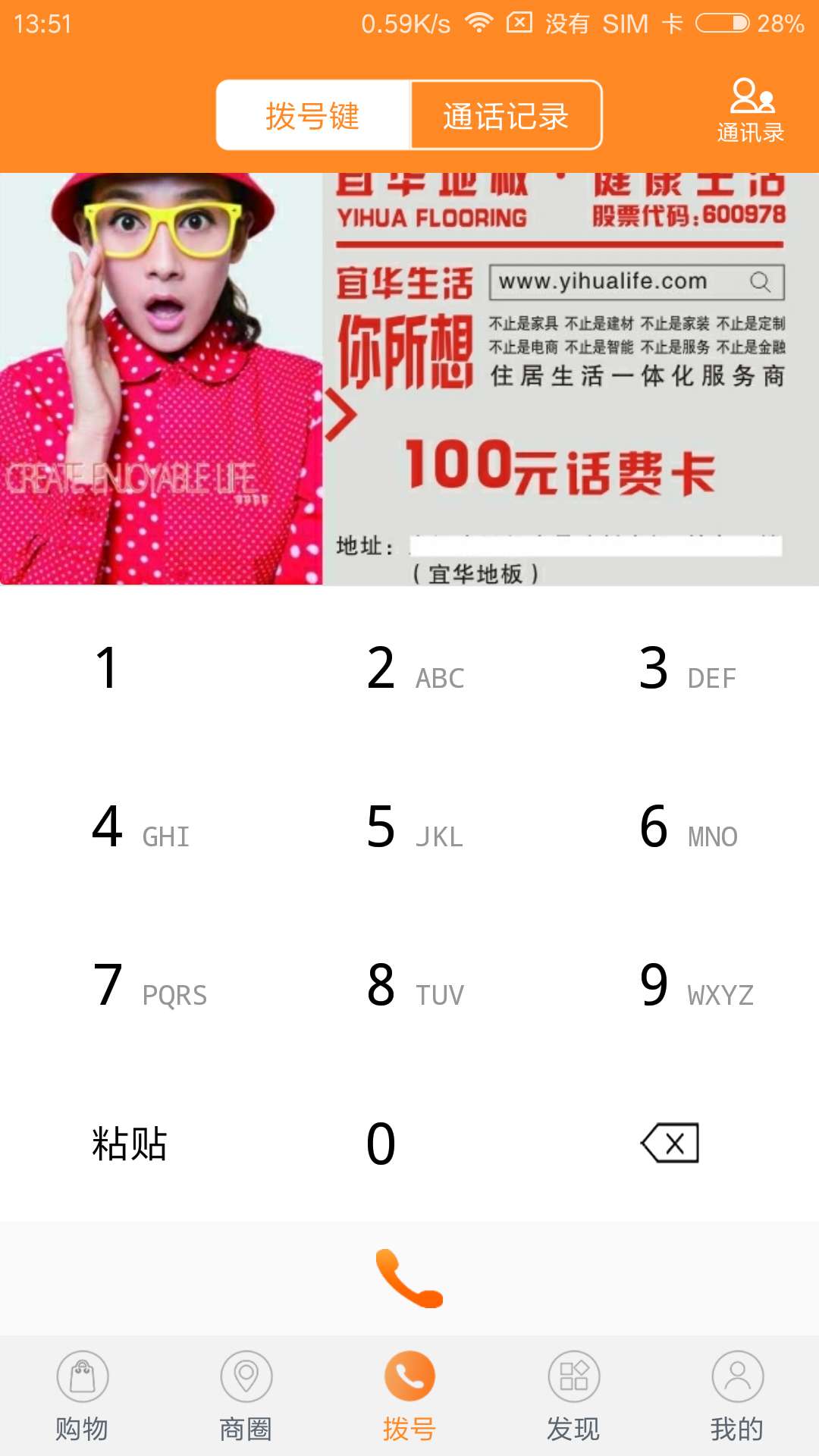The height and width of the screenshot is (1456, 819).
Task: Paste a number with 粘贴
Action: [129, 1144]
